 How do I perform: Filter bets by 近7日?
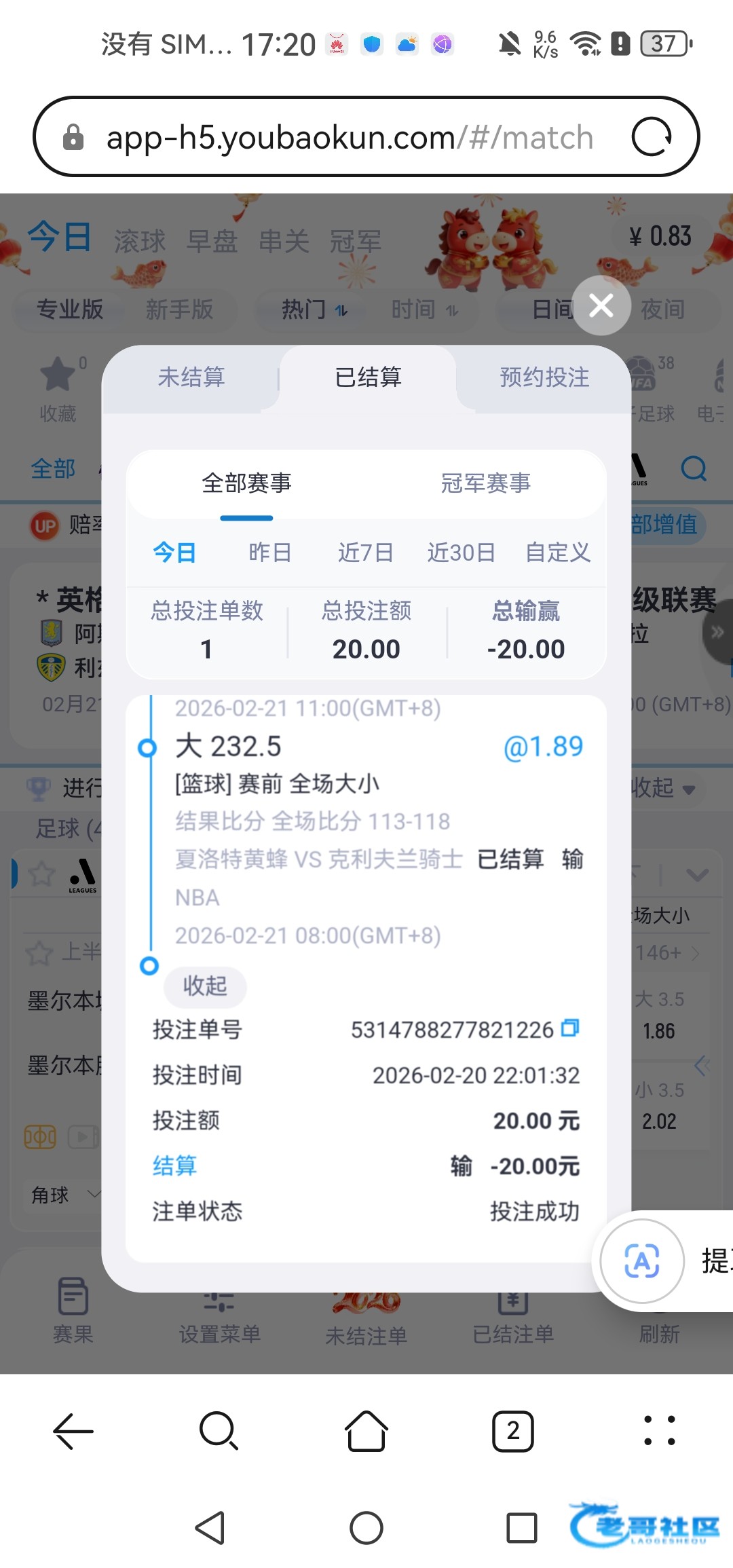[366, 553]
